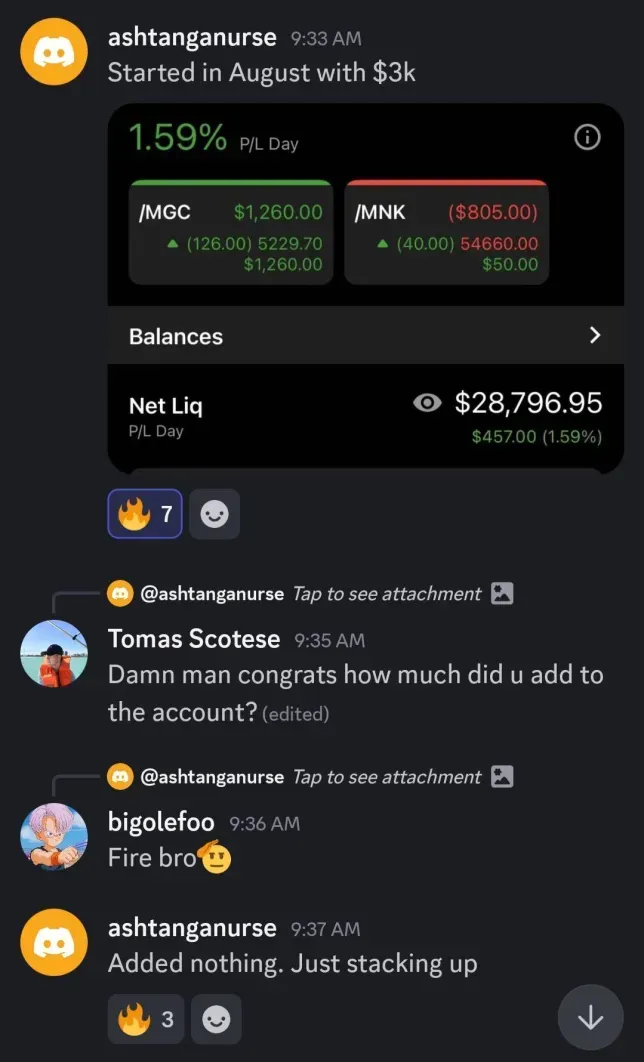Add a new reaction under the screenshot message
Image resolution: width=644 pixels, height=1062 pixels.
214,514
